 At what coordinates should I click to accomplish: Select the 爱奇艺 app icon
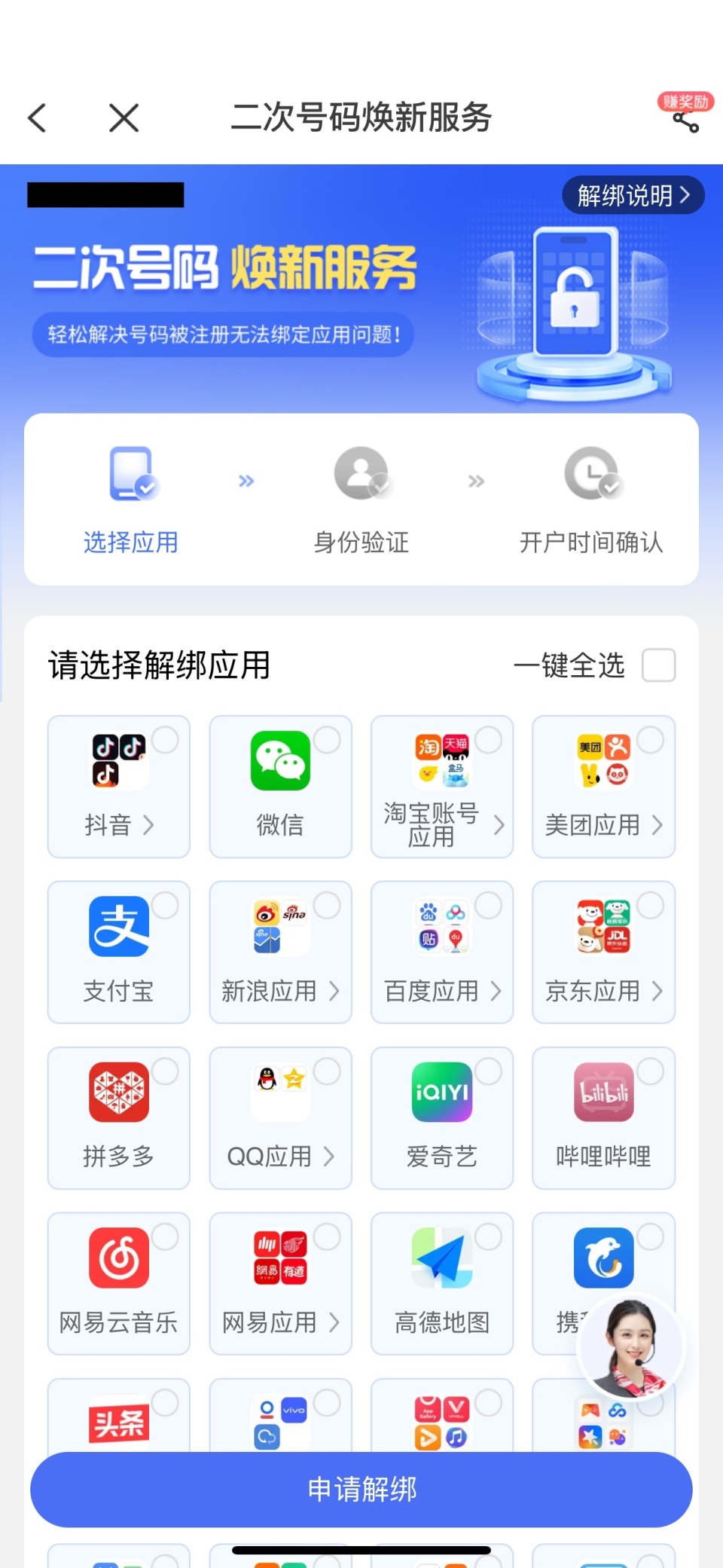tap(441, 1092)
